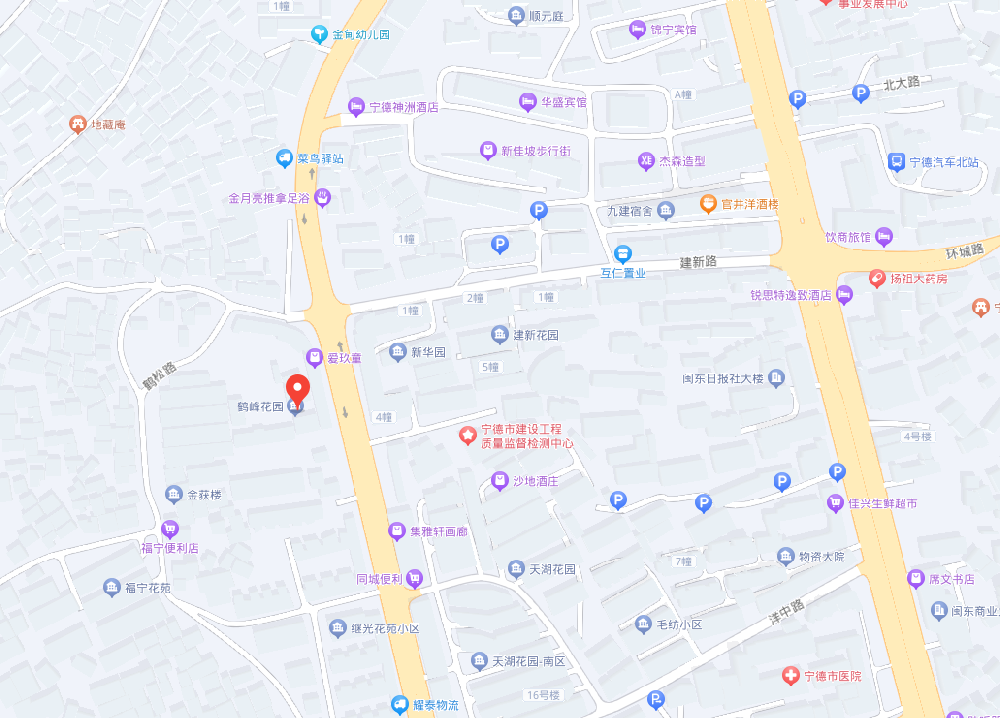Select the 官井洋酒楼 restaurant marker
The width and height of the screenshot is (1000, 718).
pos(708,204)
